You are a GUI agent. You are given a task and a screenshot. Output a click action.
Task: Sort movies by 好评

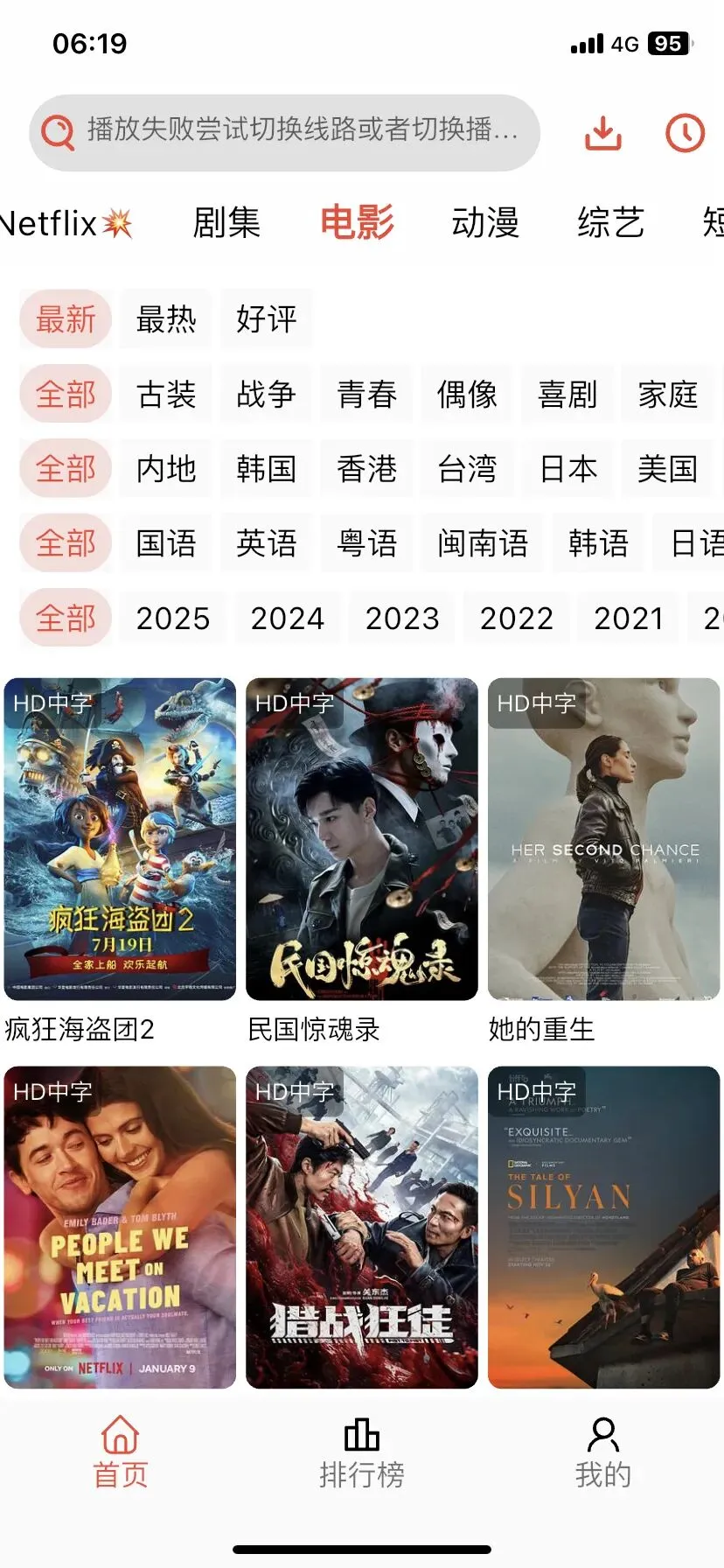pyautogui.click(x=267, y=319)
